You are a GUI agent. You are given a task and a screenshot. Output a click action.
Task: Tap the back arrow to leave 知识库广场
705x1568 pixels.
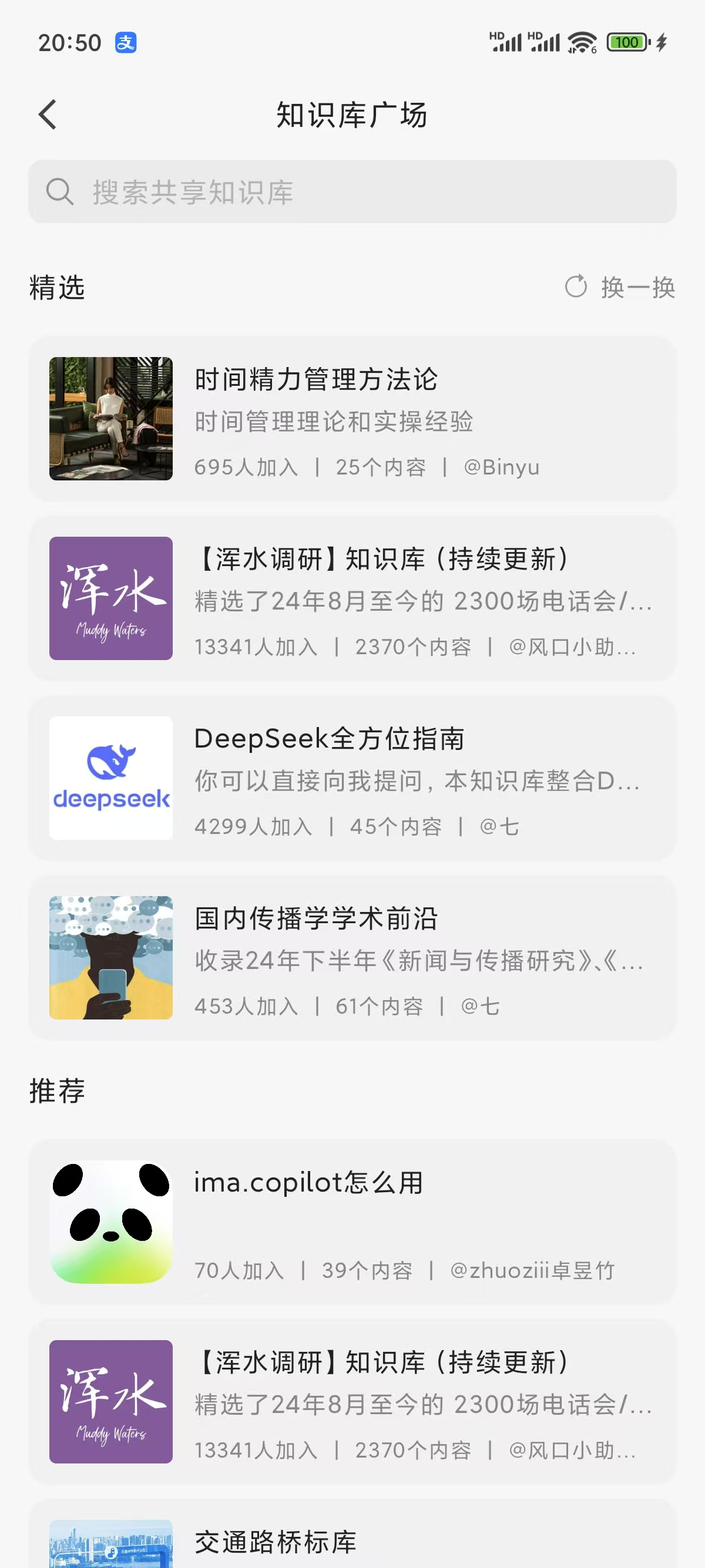pyautogui.click(x=48, y=114)
